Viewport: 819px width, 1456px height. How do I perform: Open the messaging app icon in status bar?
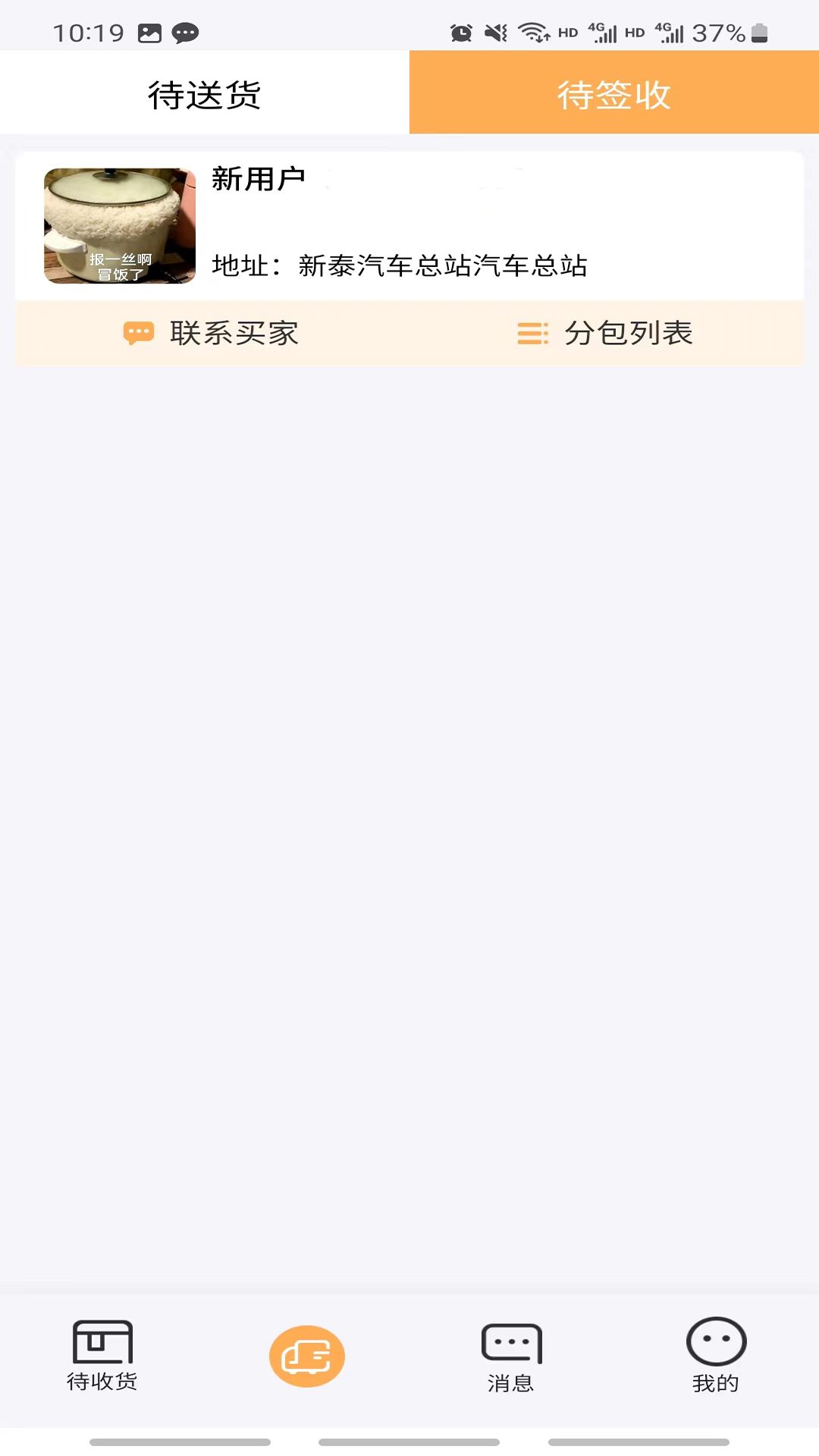[184, 33]
